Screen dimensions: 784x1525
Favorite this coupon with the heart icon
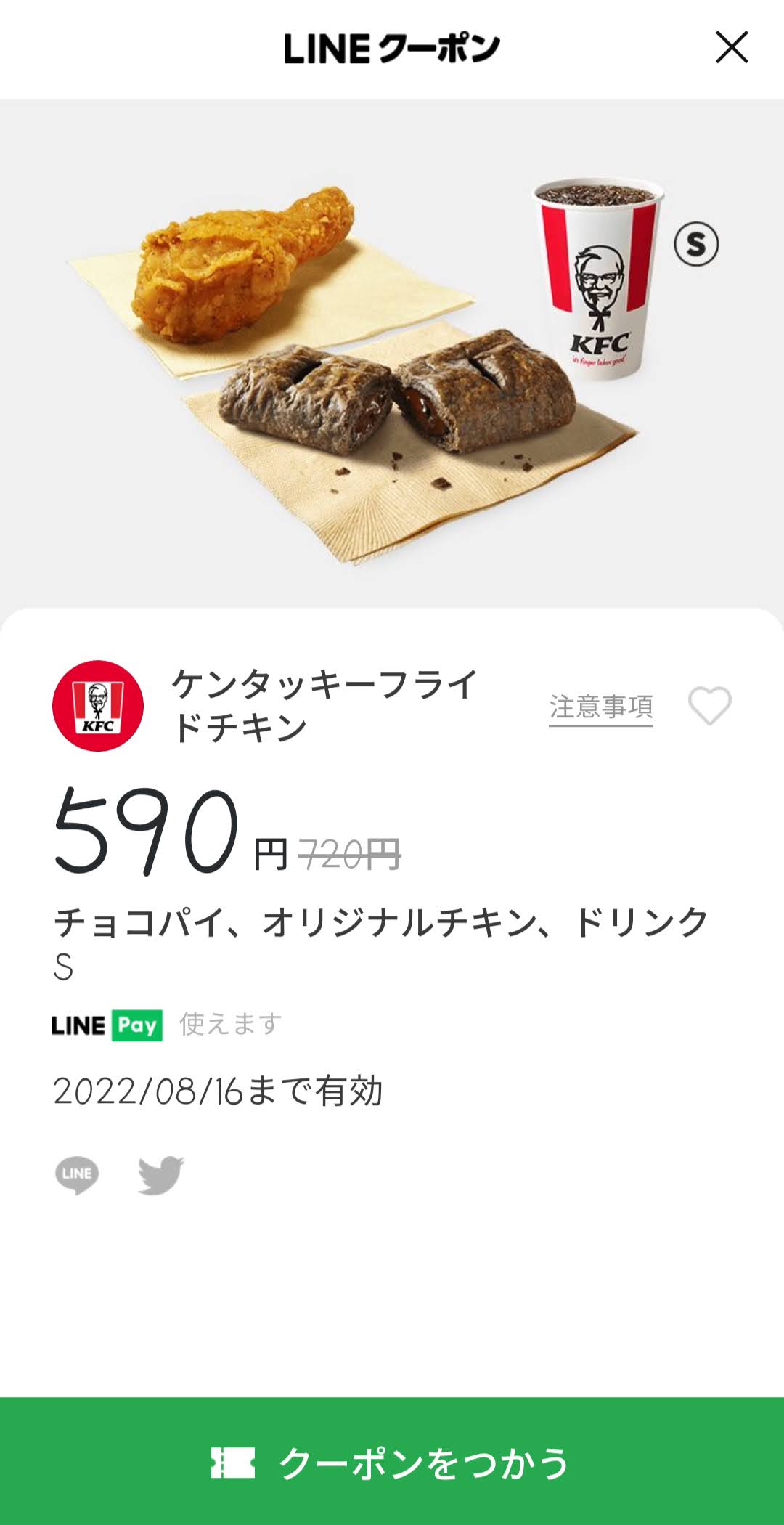tap(710, 705)
